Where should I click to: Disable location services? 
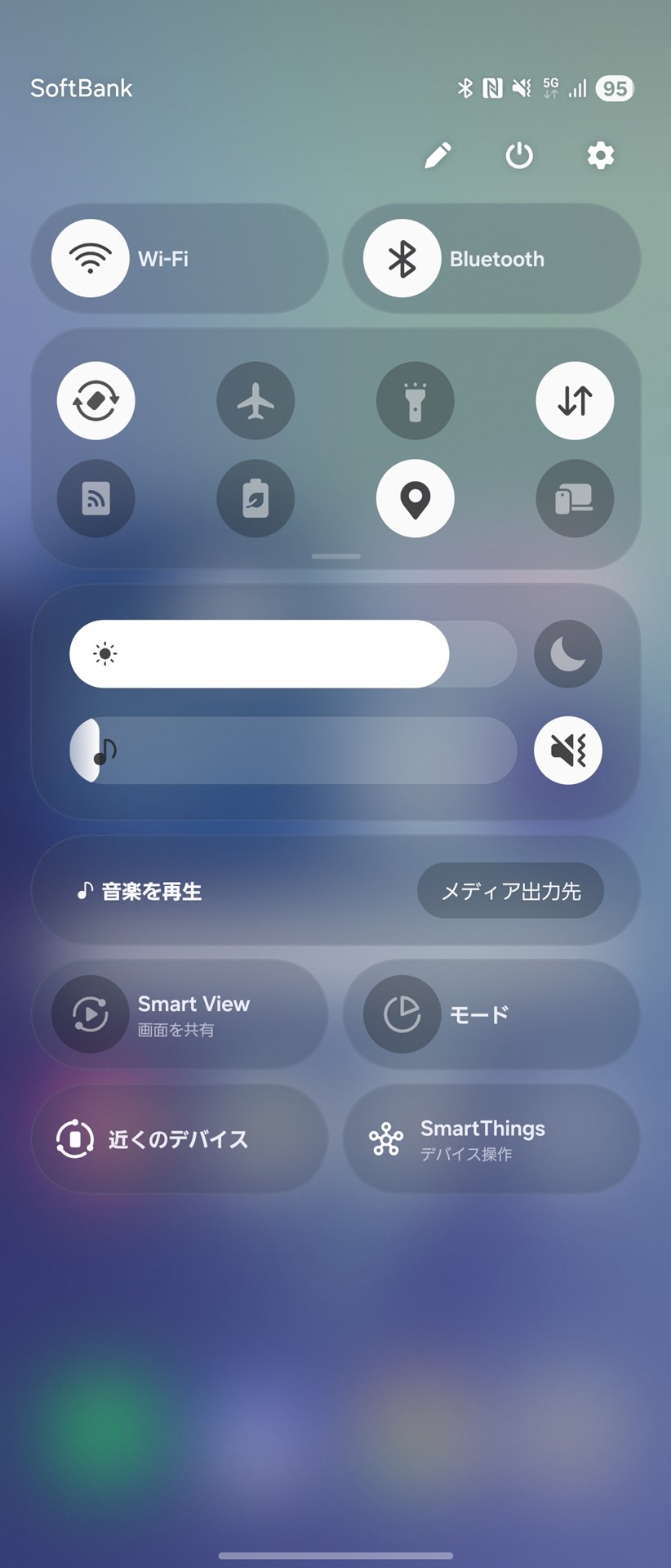tap(415, 499)
